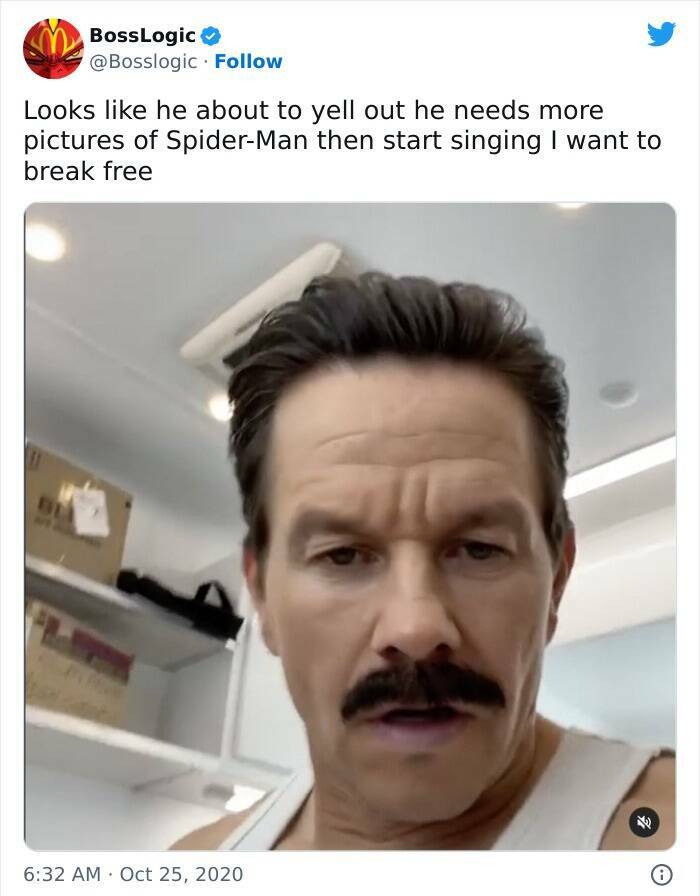Open BossLogic's profile avatar
Image resolution: width=700 pixels, height=896 pixels.
click(x=53, y=48)
